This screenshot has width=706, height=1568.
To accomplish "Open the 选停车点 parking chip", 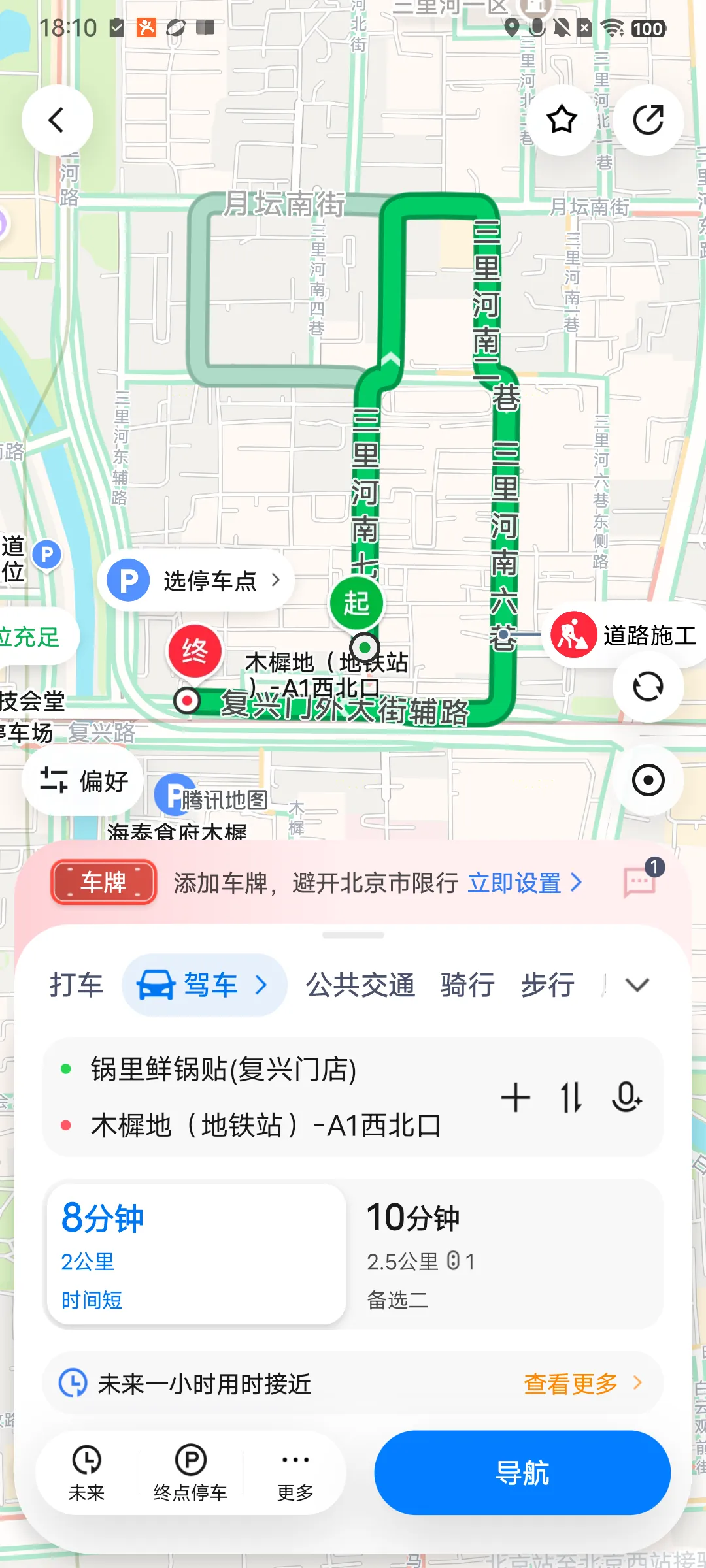I will [x=195, y=580].
